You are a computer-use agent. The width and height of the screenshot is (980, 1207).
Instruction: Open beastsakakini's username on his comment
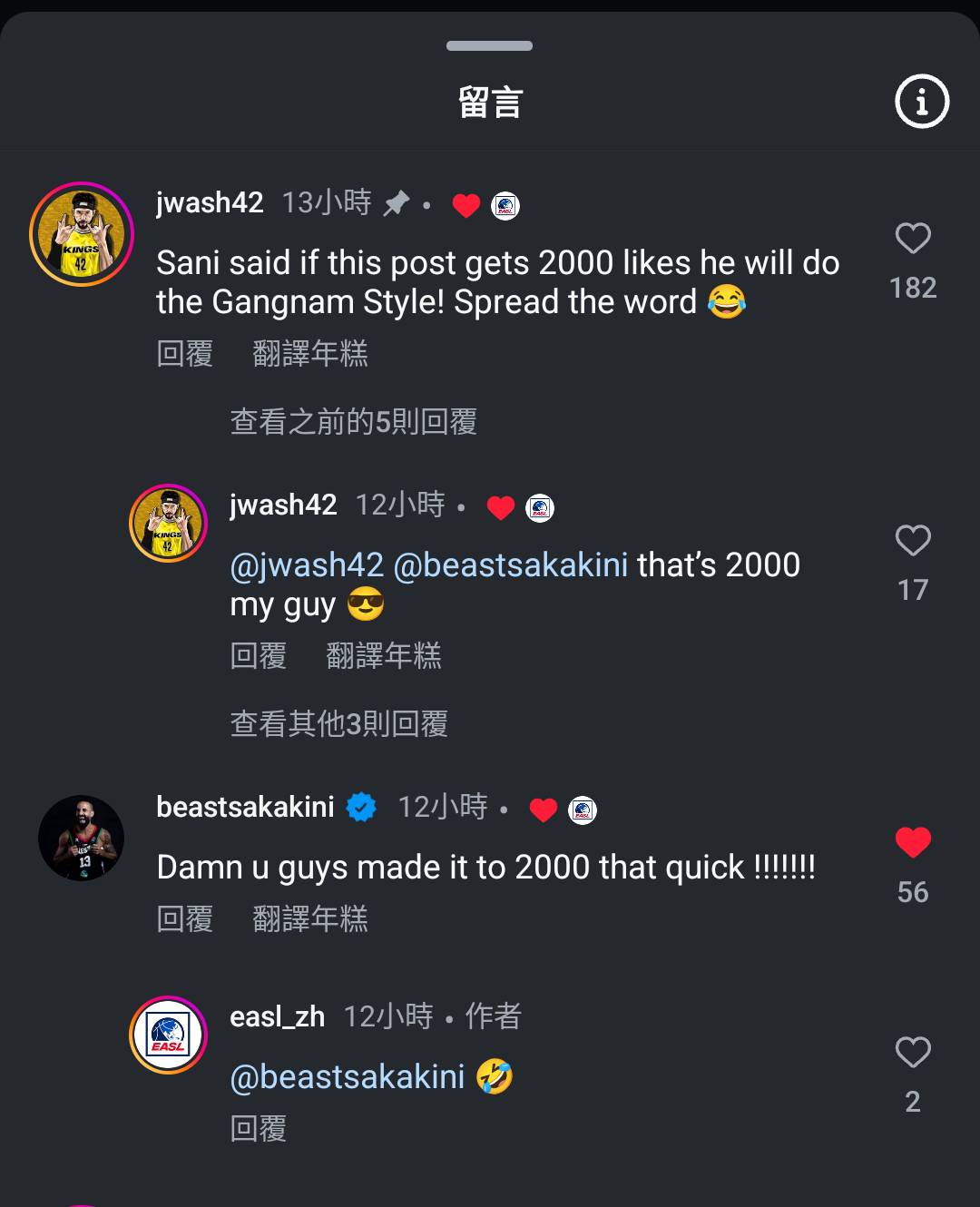coord(245,807)
